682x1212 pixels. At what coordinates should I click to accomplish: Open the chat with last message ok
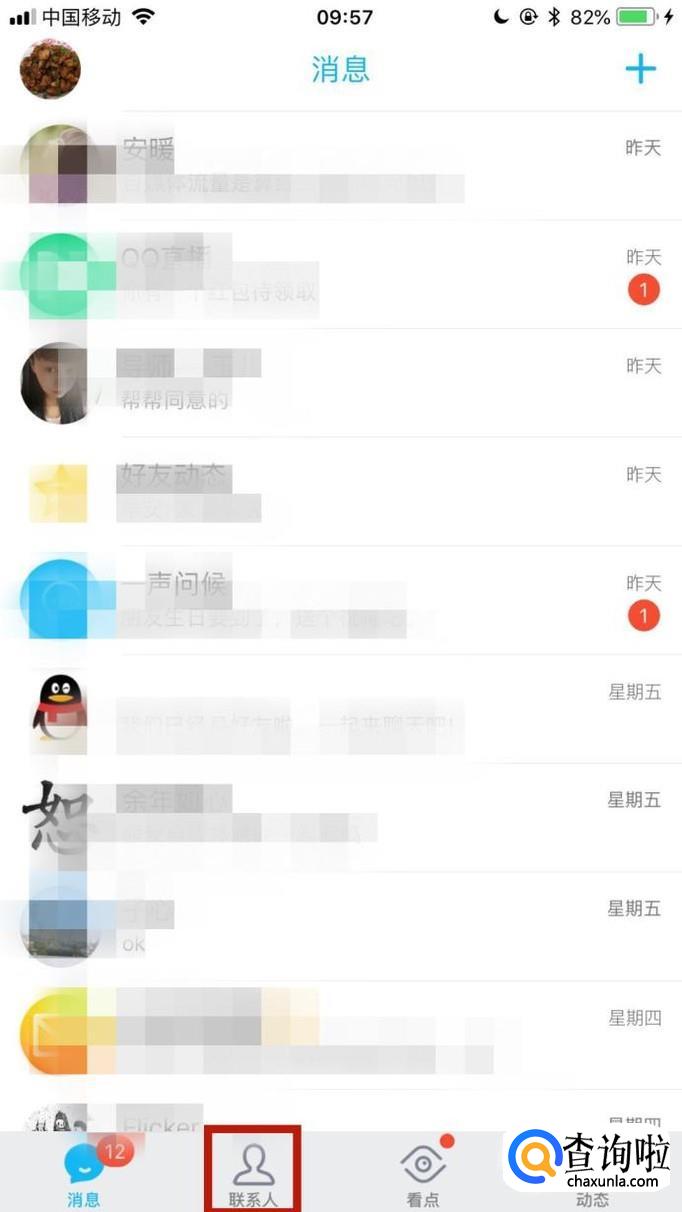point(340,926)
